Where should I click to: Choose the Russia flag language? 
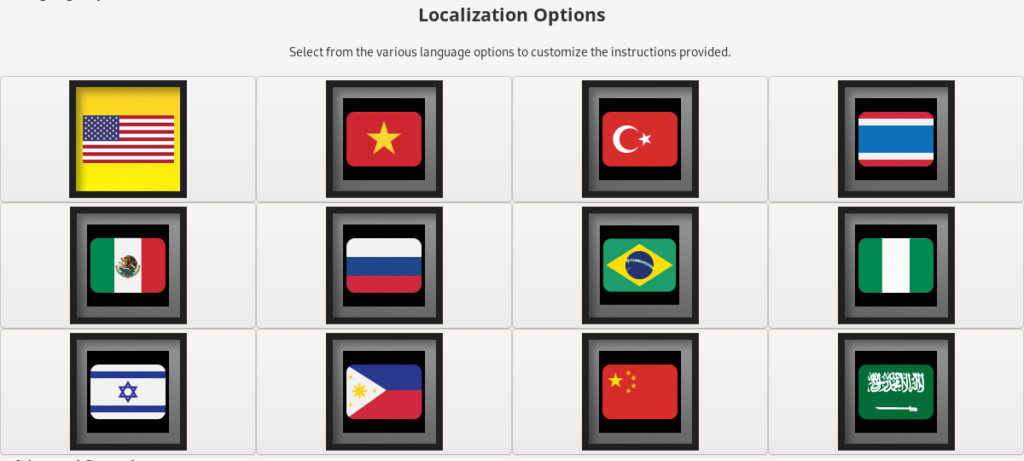coord(384,265)
